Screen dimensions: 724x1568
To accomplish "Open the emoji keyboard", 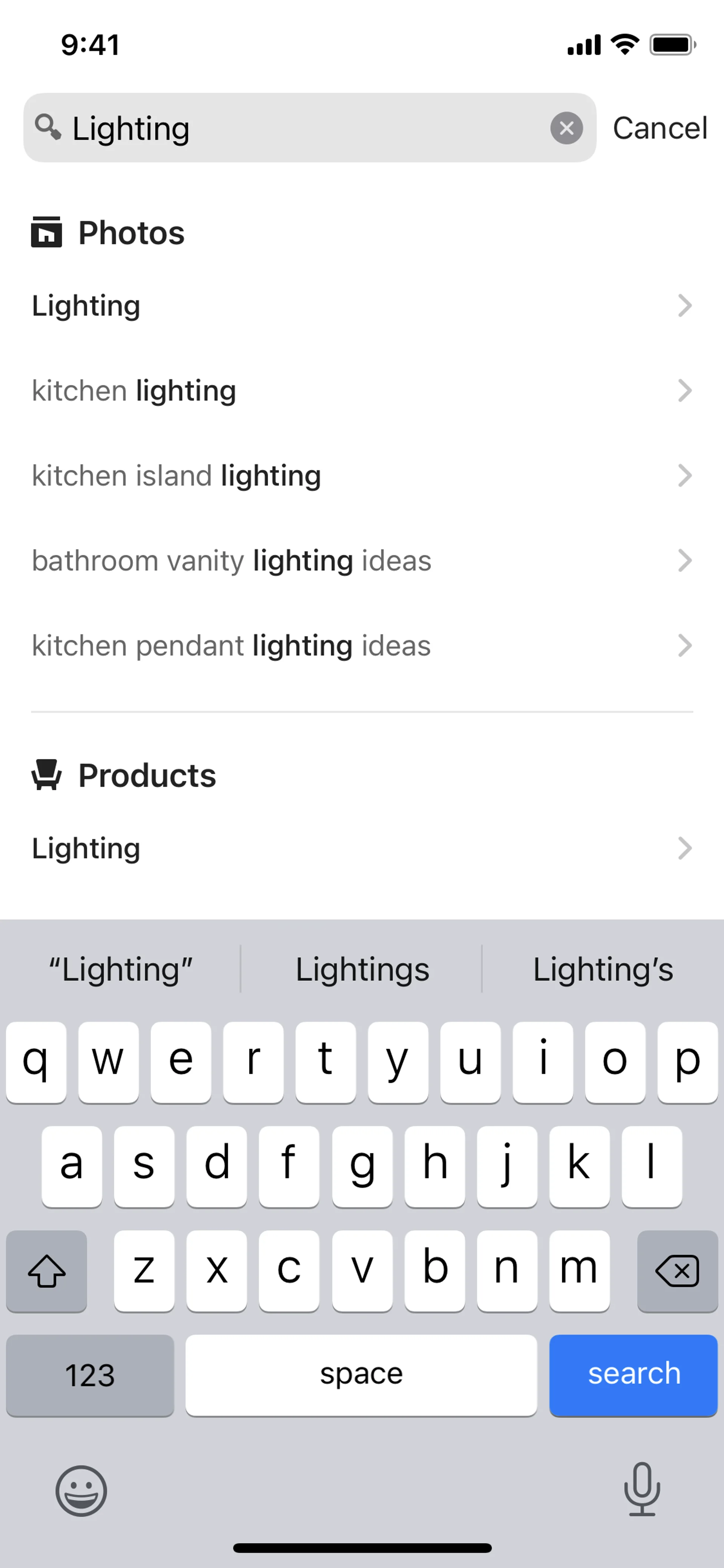I will tap(81, 1491).
